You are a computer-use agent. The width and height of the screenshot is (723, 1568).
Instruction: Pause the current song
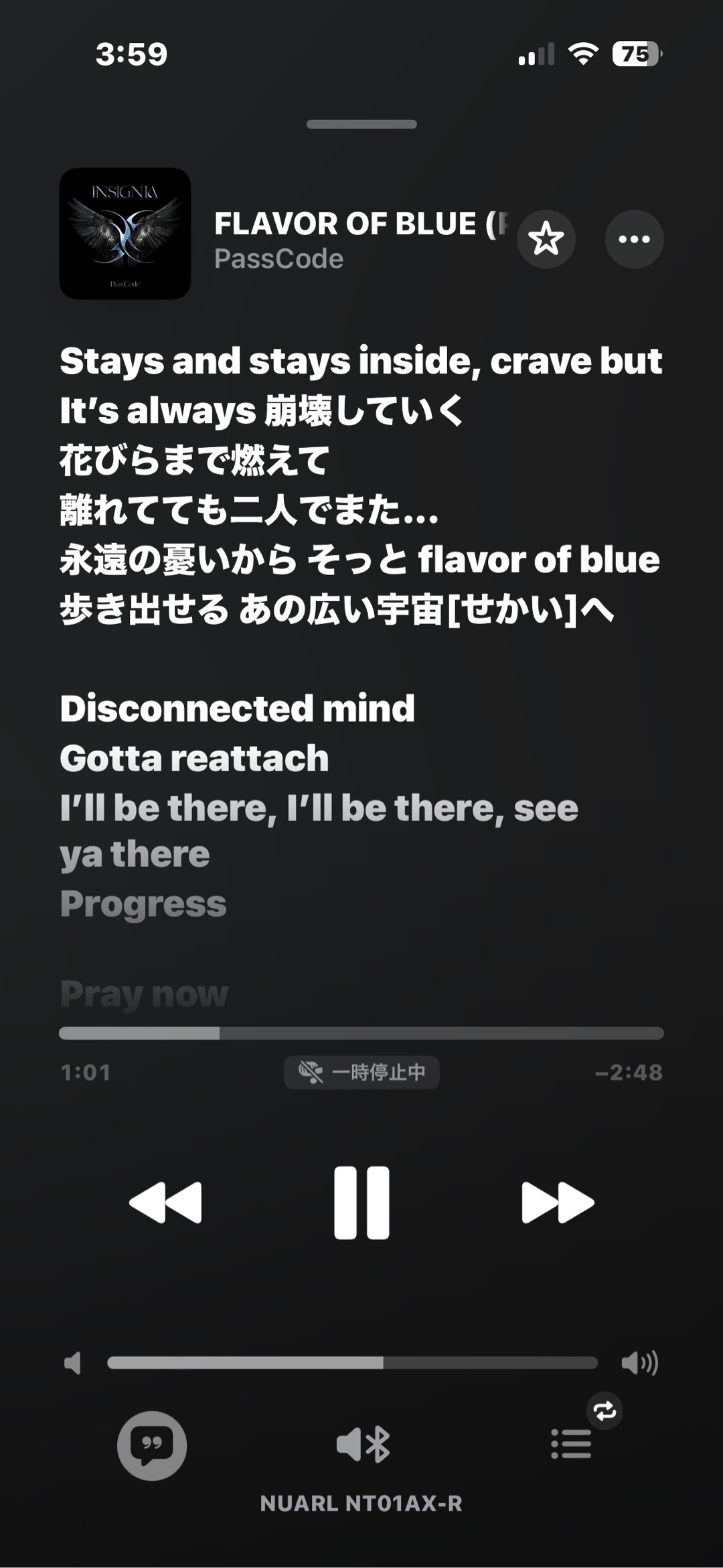(361, 1202)
